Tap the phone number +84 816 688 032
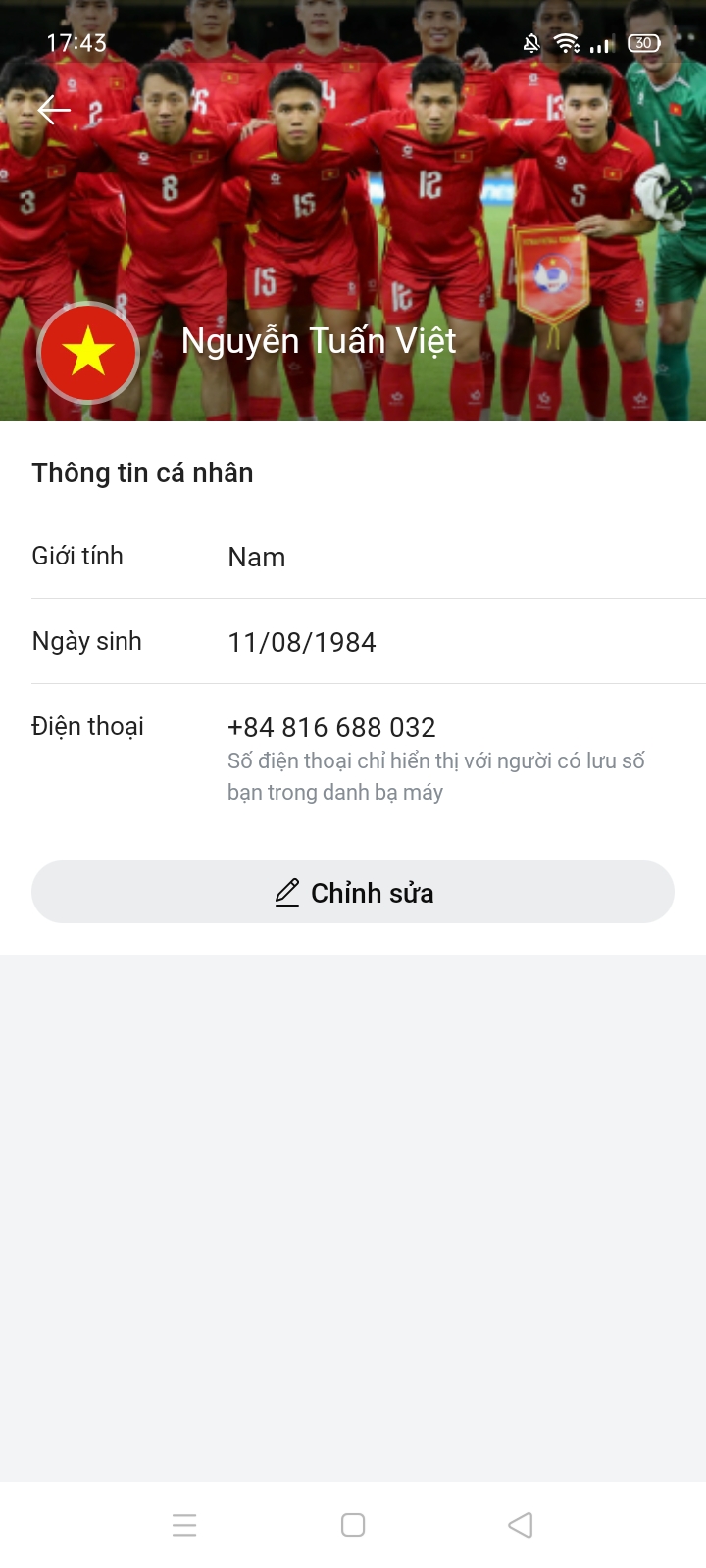Viewport: 706px width, 1568px height. (332, 727)
